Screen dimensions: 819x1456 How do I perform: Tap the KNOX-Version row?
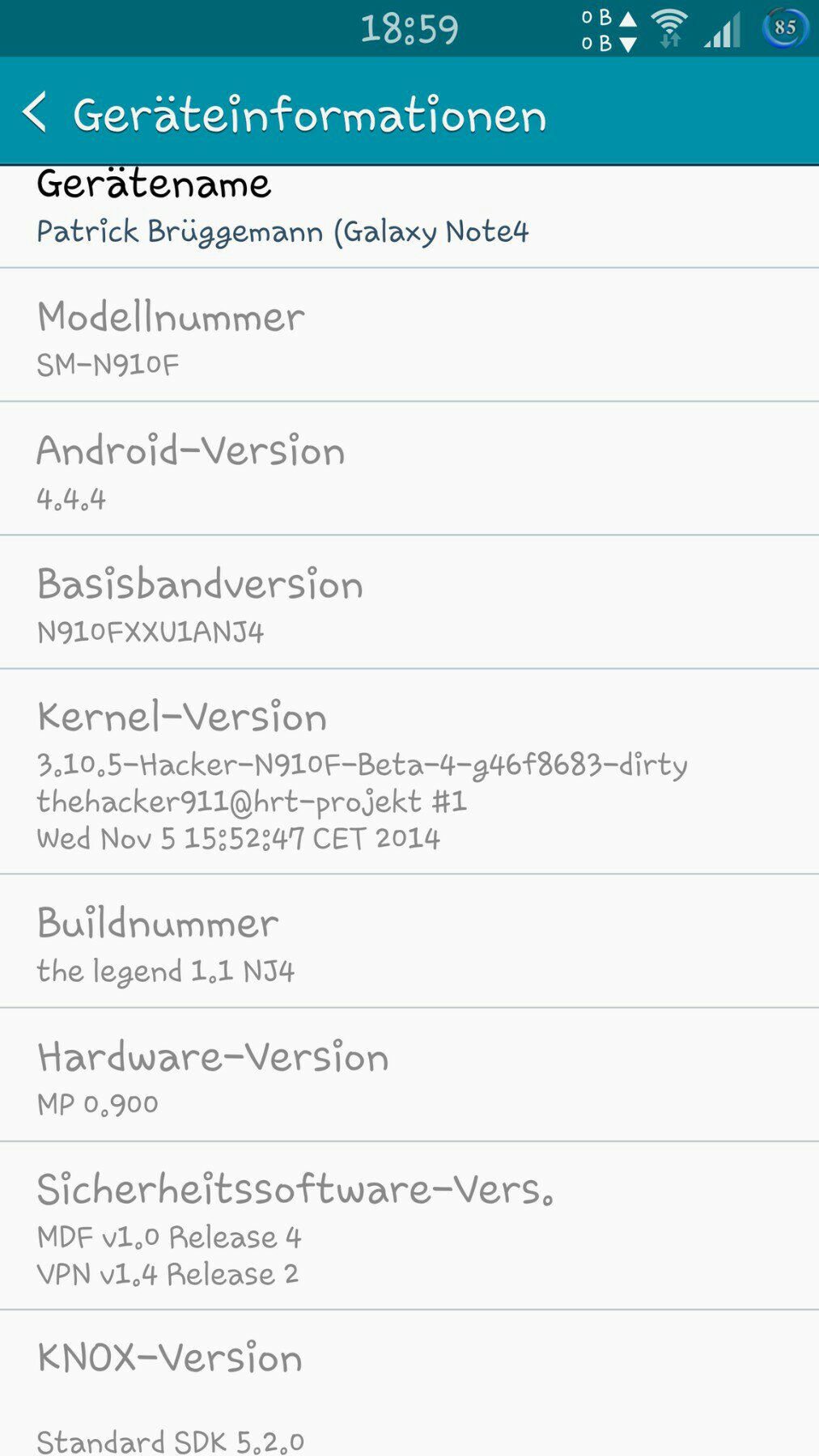tap(409, 1383)
